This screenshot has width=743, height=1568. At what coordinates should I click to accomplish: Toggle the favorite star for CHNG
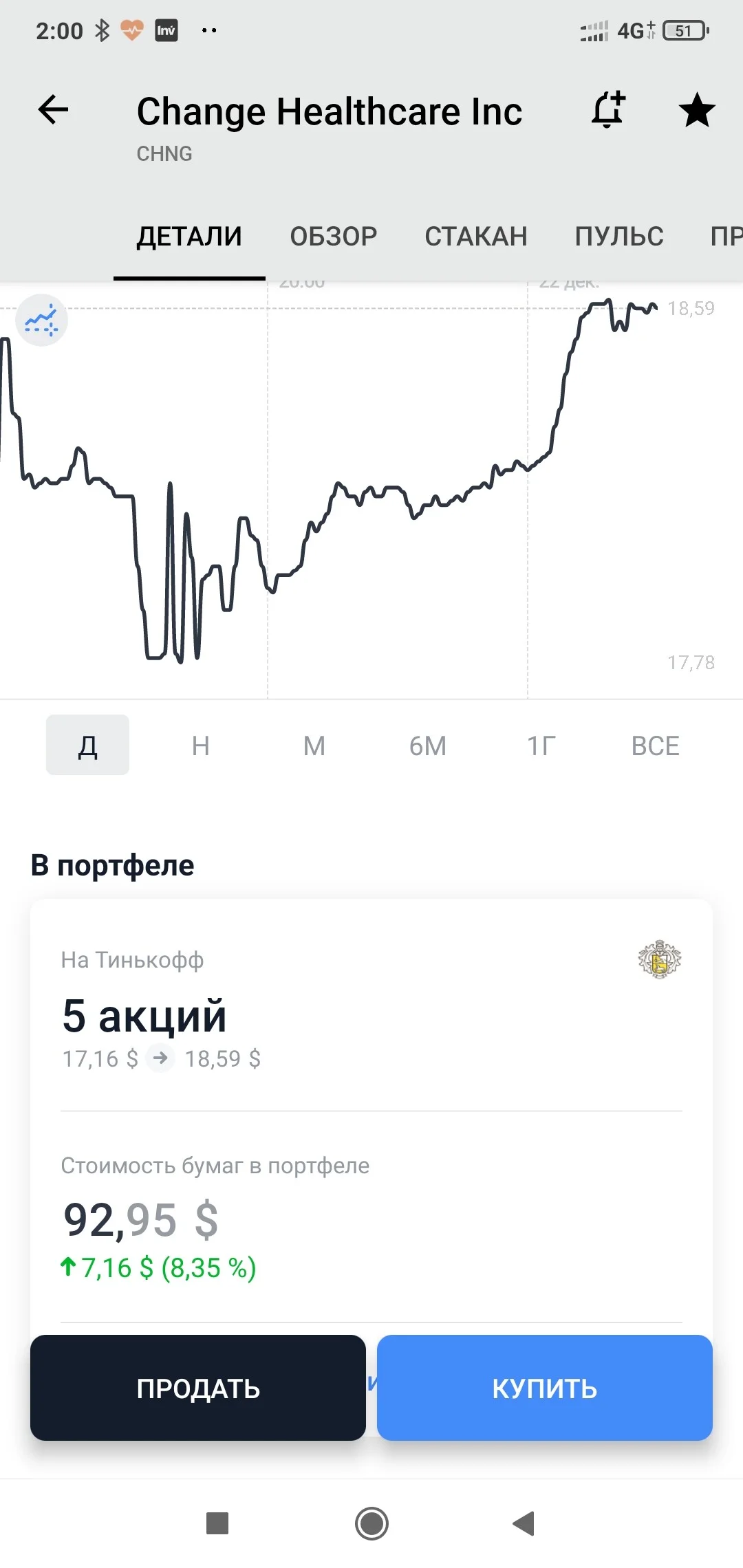[x=697, y=110]
